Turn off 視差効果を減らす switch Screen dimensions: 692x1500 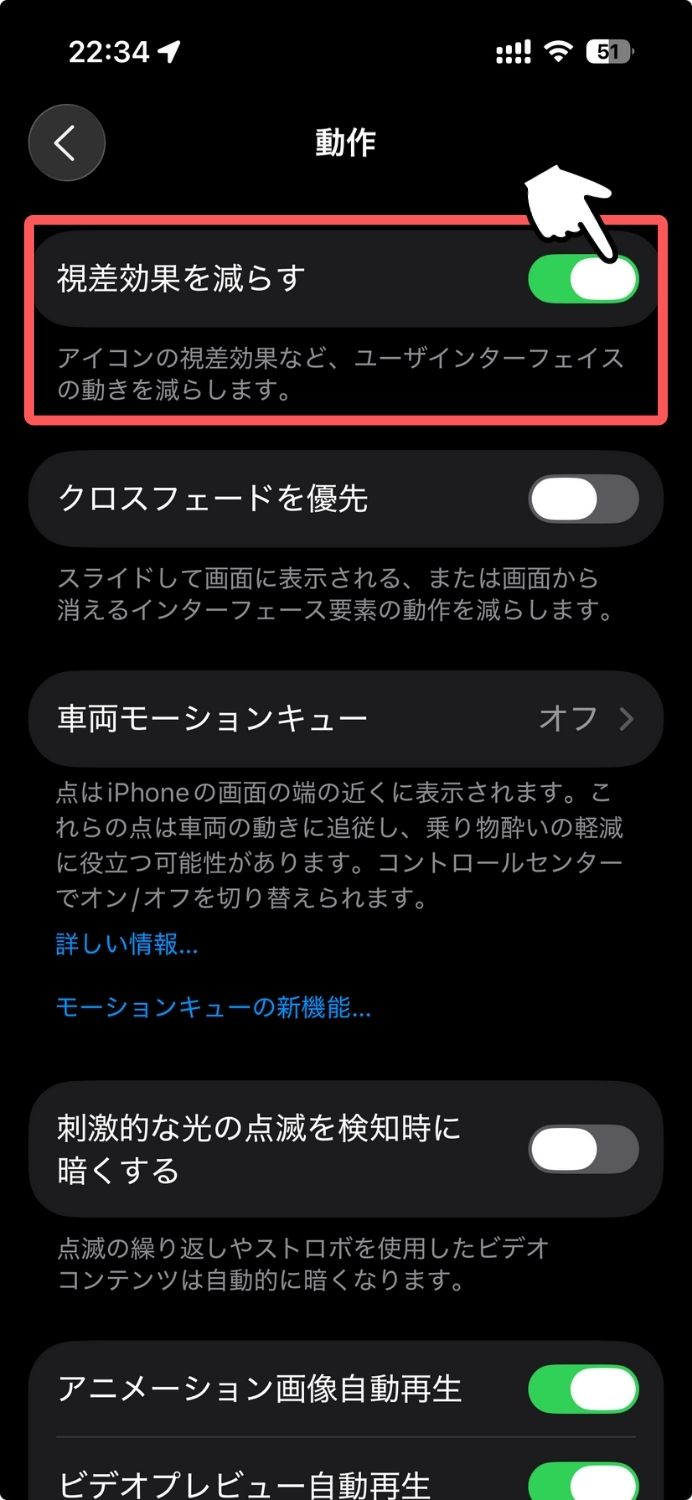583,278
